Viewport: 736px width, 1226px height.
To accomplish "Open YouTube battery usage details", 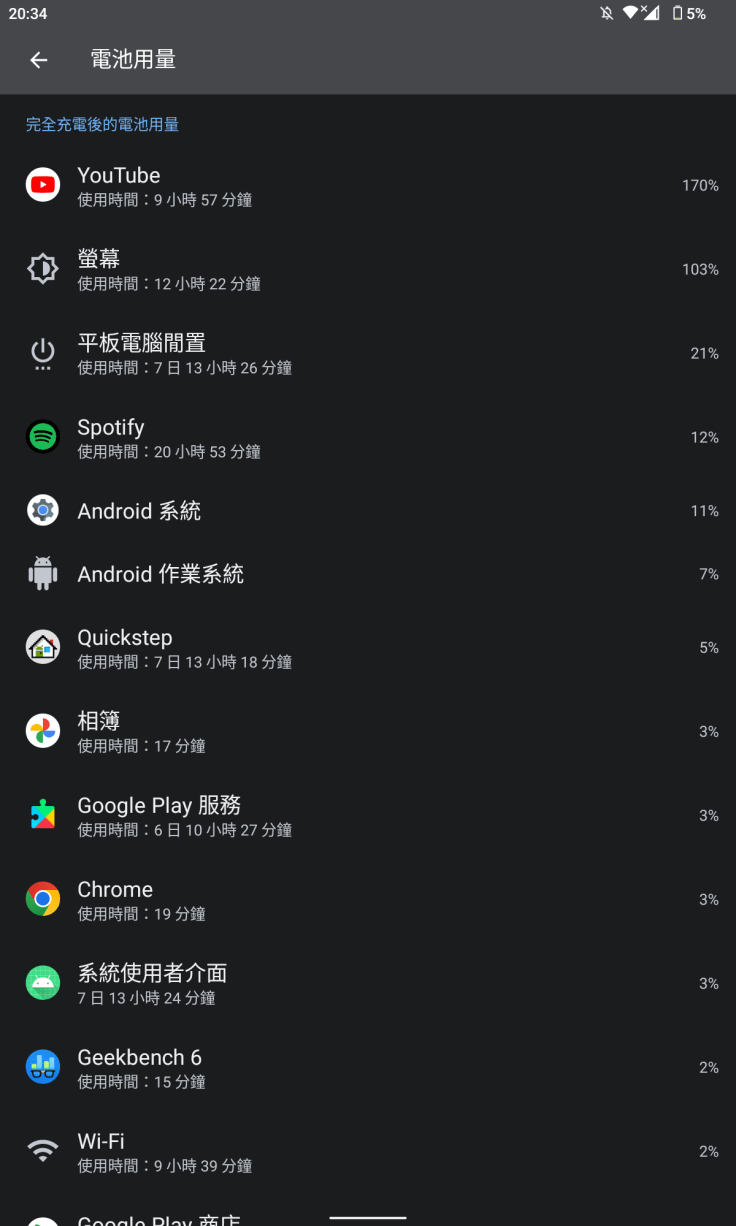I will [368, 186].
